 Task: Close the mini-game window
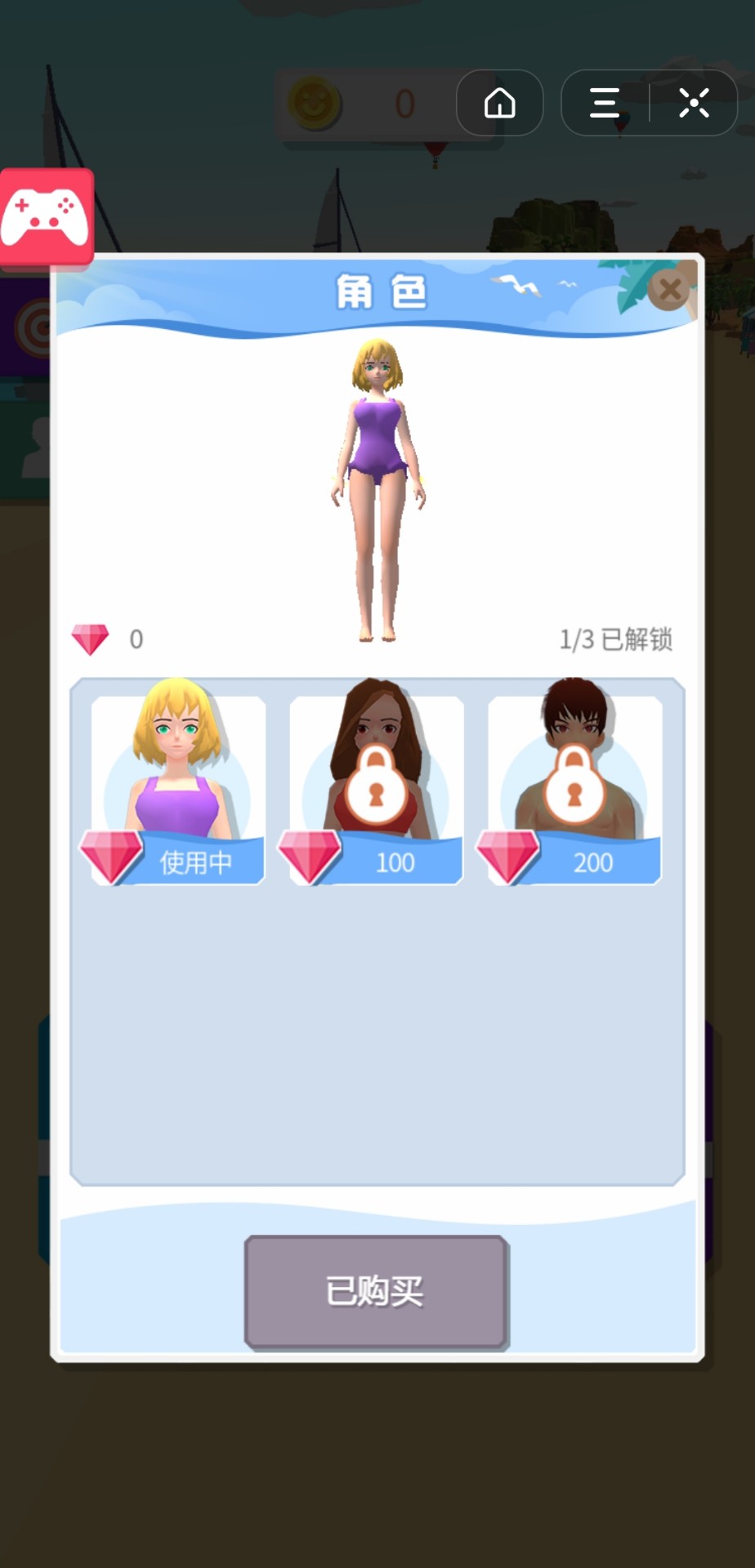coord(694,103)
